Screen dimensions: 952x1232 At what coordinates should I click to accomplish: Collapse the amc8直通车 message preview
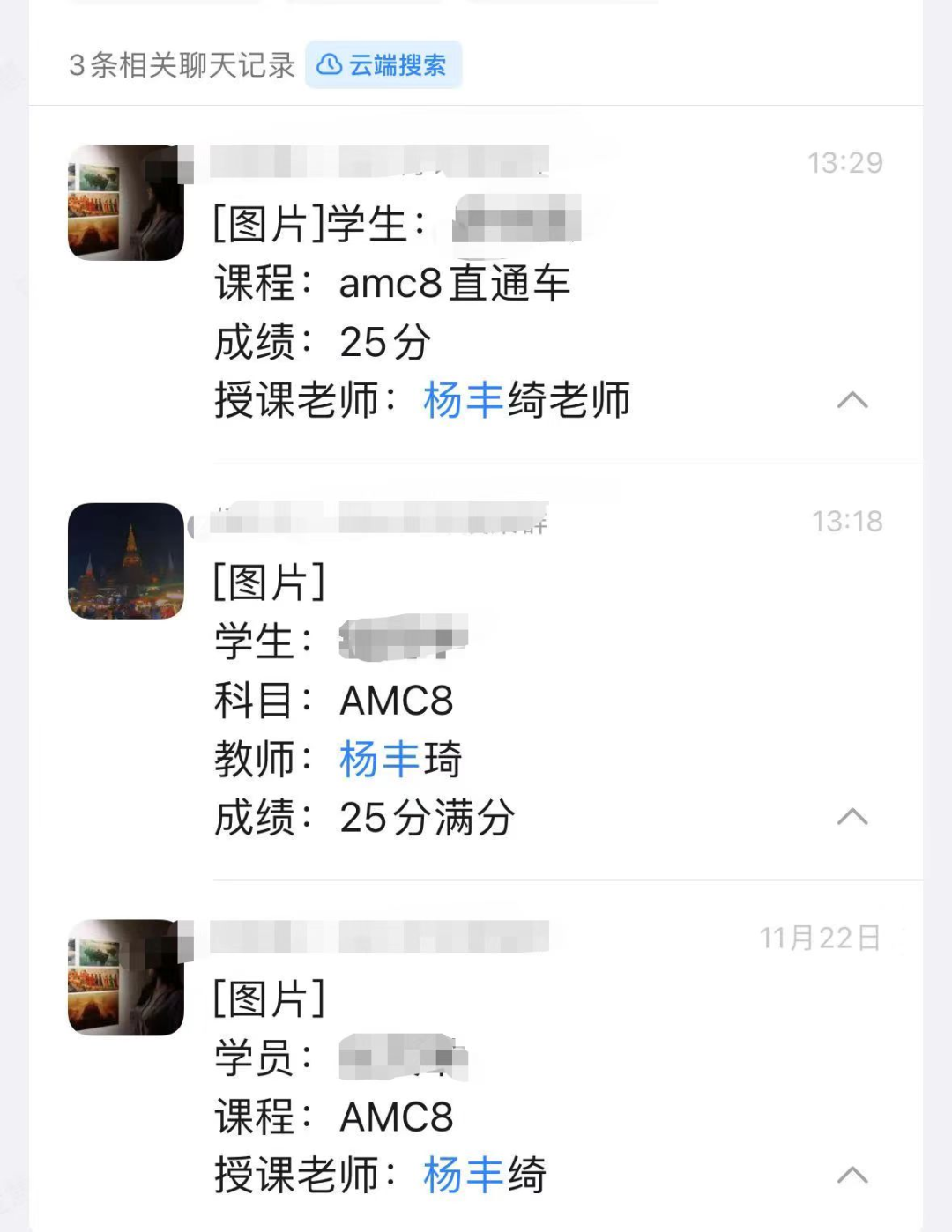coord(852,401)
